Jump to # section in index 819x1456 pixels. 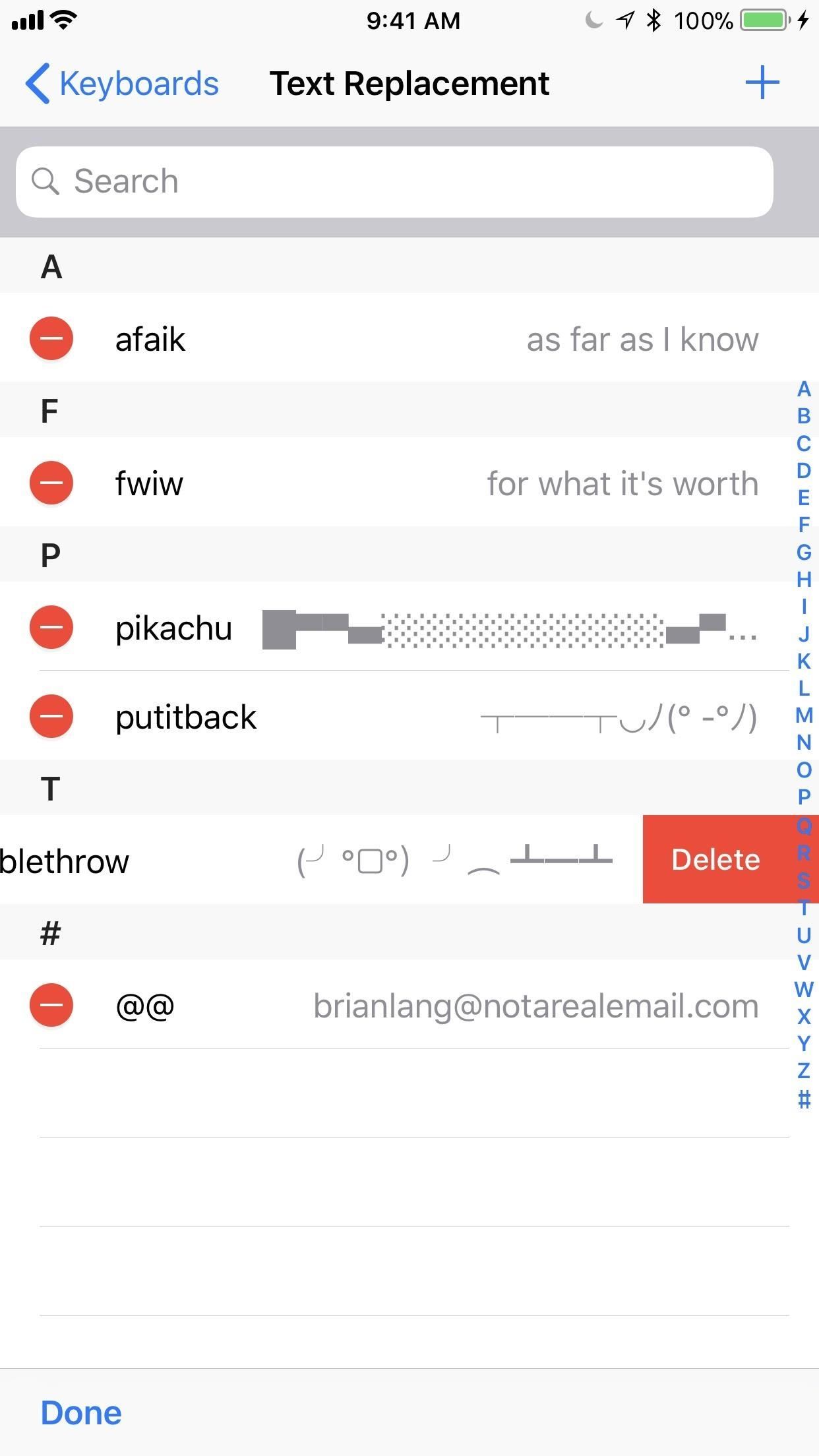click(803, 1099)
